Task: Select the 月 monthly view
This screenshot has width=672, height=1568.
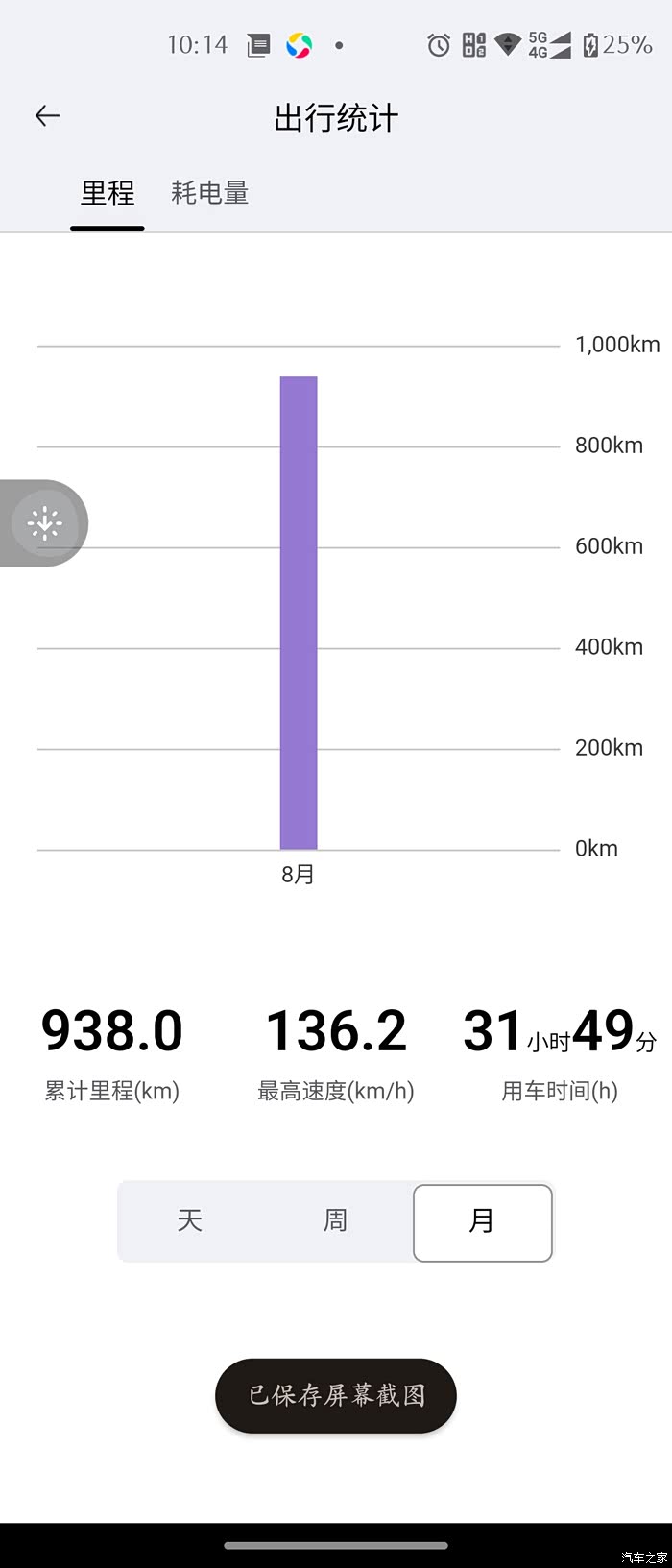Action: point(482,1221)
